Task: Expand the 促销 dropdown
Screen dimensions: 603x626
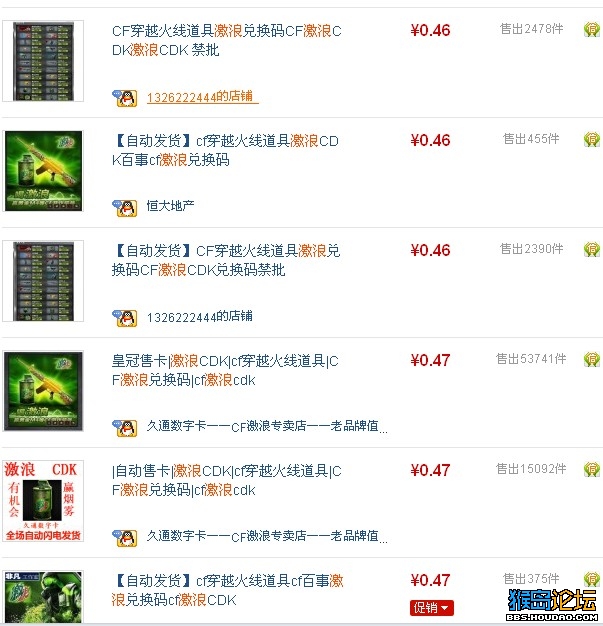Action: tap(431, 607)
